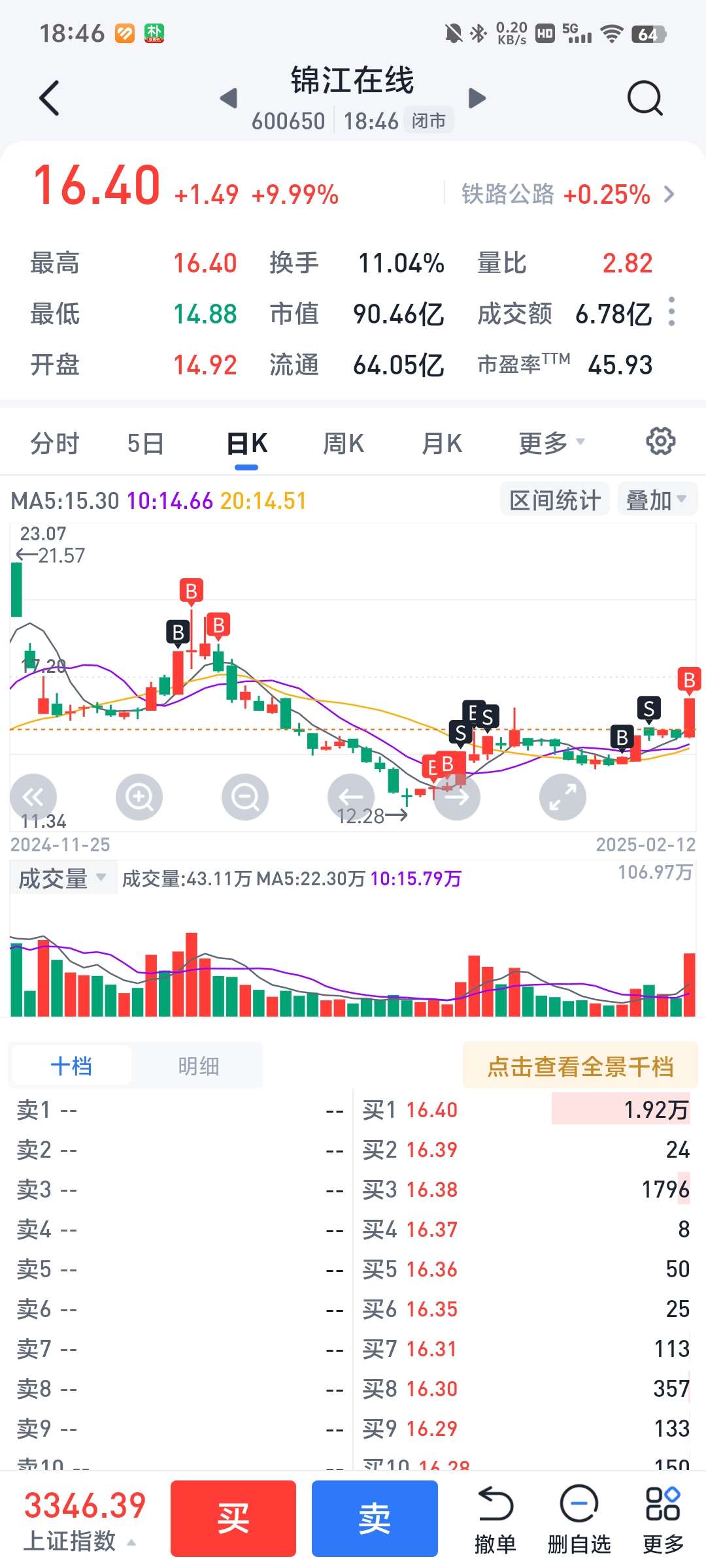
Task: Expand the 更多 chart period dropdown
Action: tap(551, 444)
